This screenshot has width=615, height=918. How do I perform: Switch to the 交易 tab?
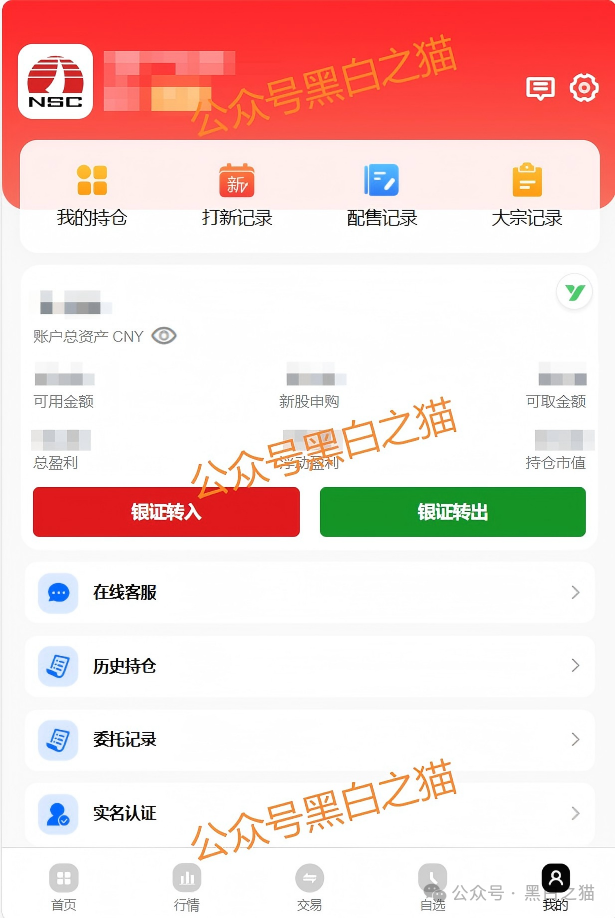[309, 886]
